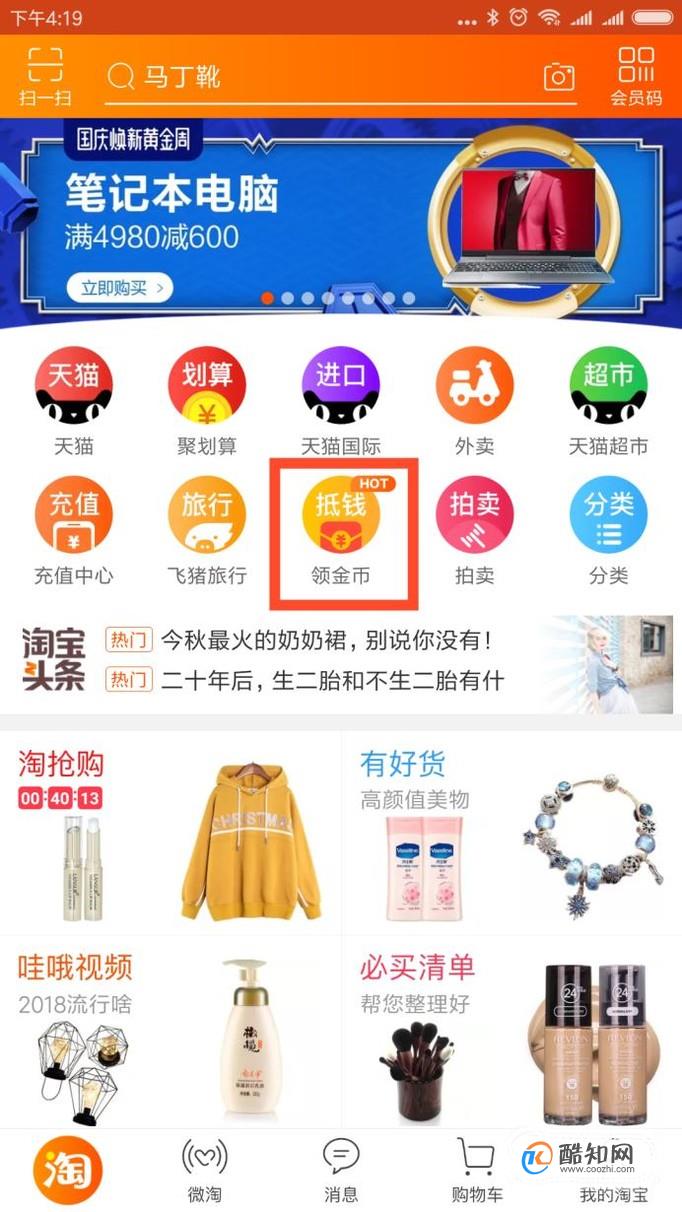This screenshot has height=1212, width=682.
Task: Switch to the 消息 tab
Action: tap(341, 1170)
